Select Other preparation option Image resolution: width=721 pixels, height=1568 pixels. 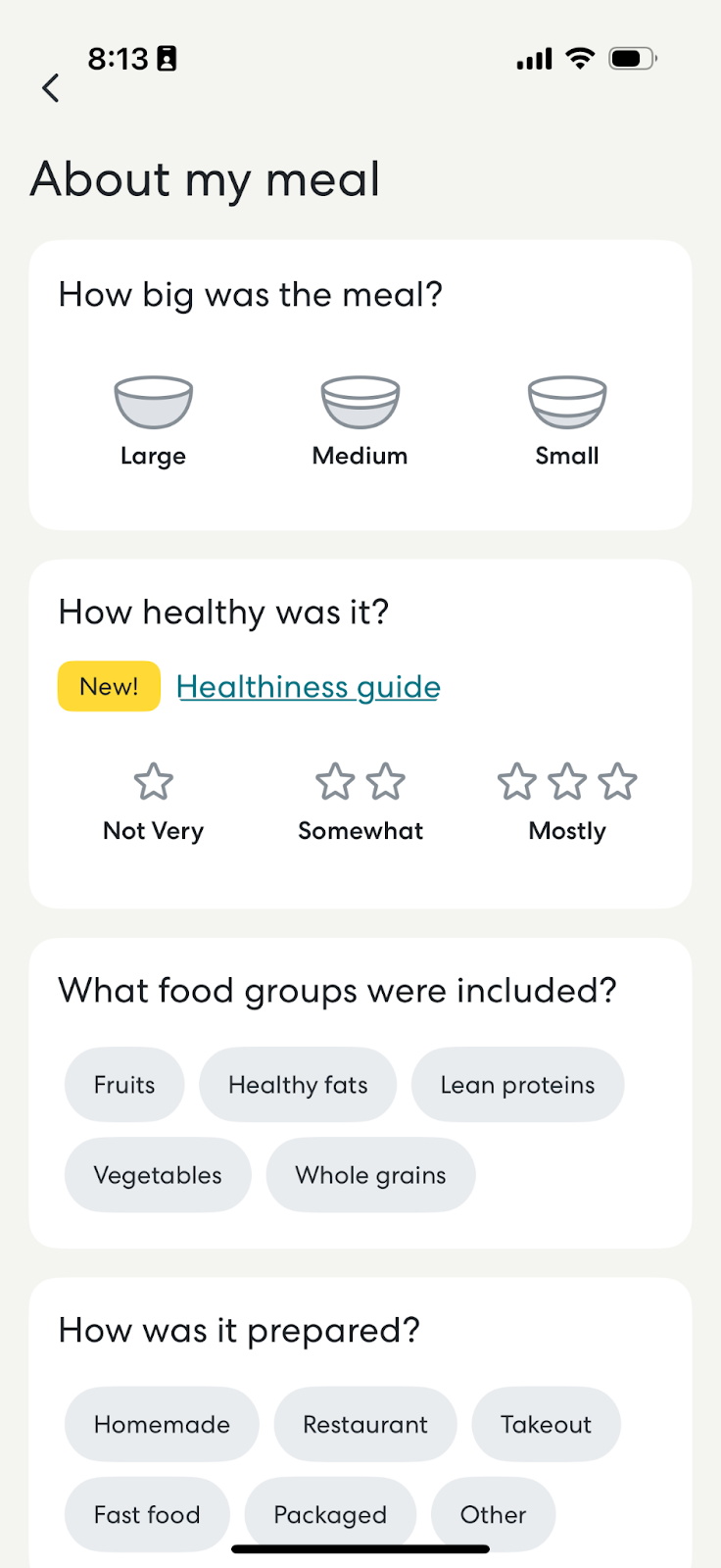(x=493, y=1514)
